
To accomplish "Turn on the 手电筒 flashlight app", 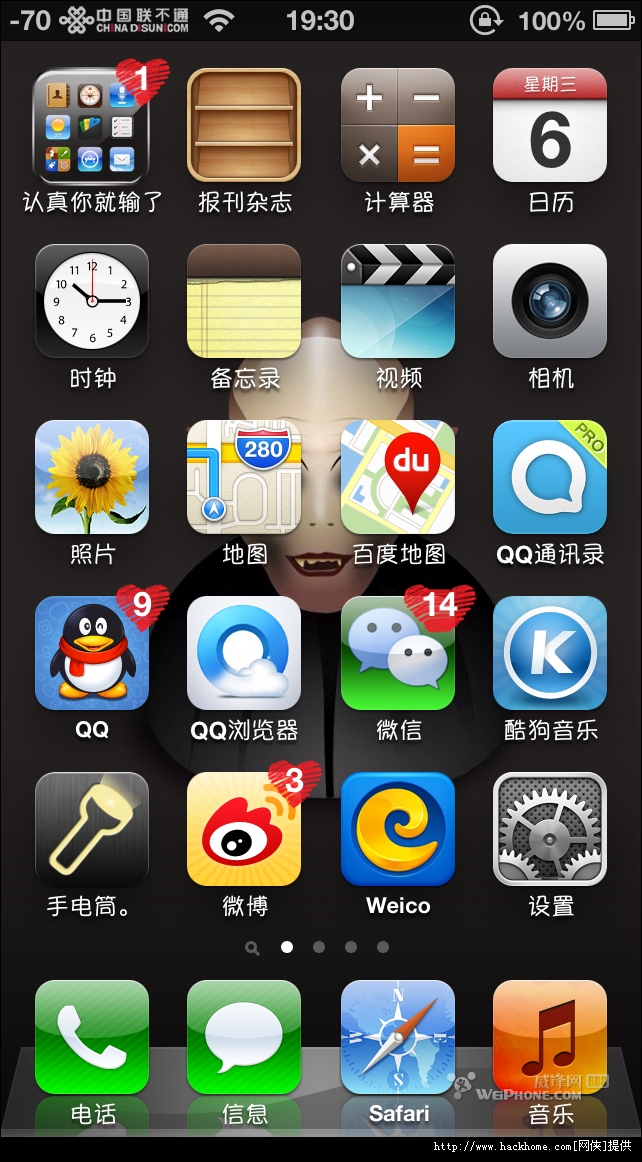I will [x=92, y=829].
